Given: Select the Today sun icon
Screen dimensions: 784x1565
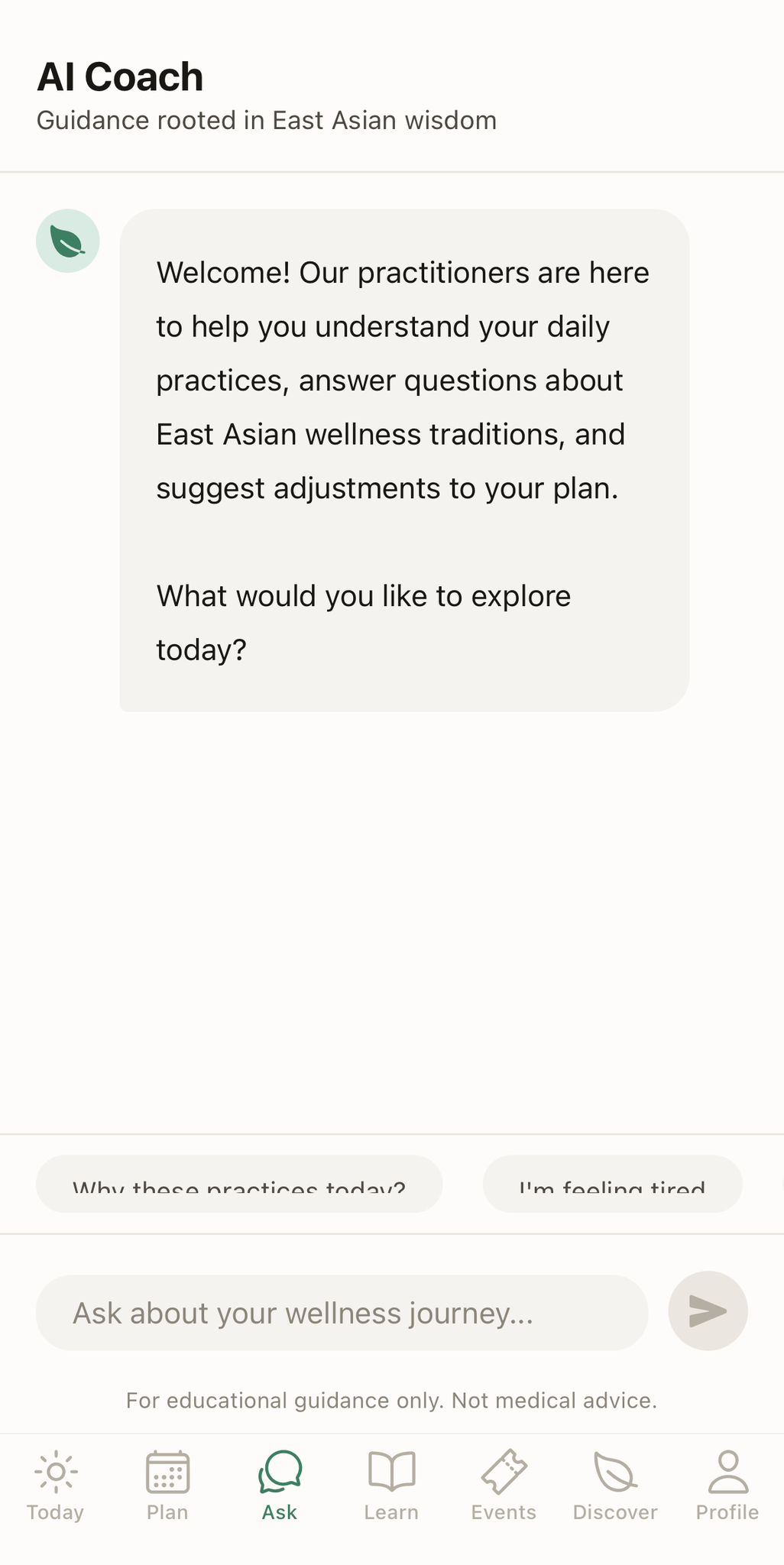Looking at the screenshot, I should (55, 1469).
